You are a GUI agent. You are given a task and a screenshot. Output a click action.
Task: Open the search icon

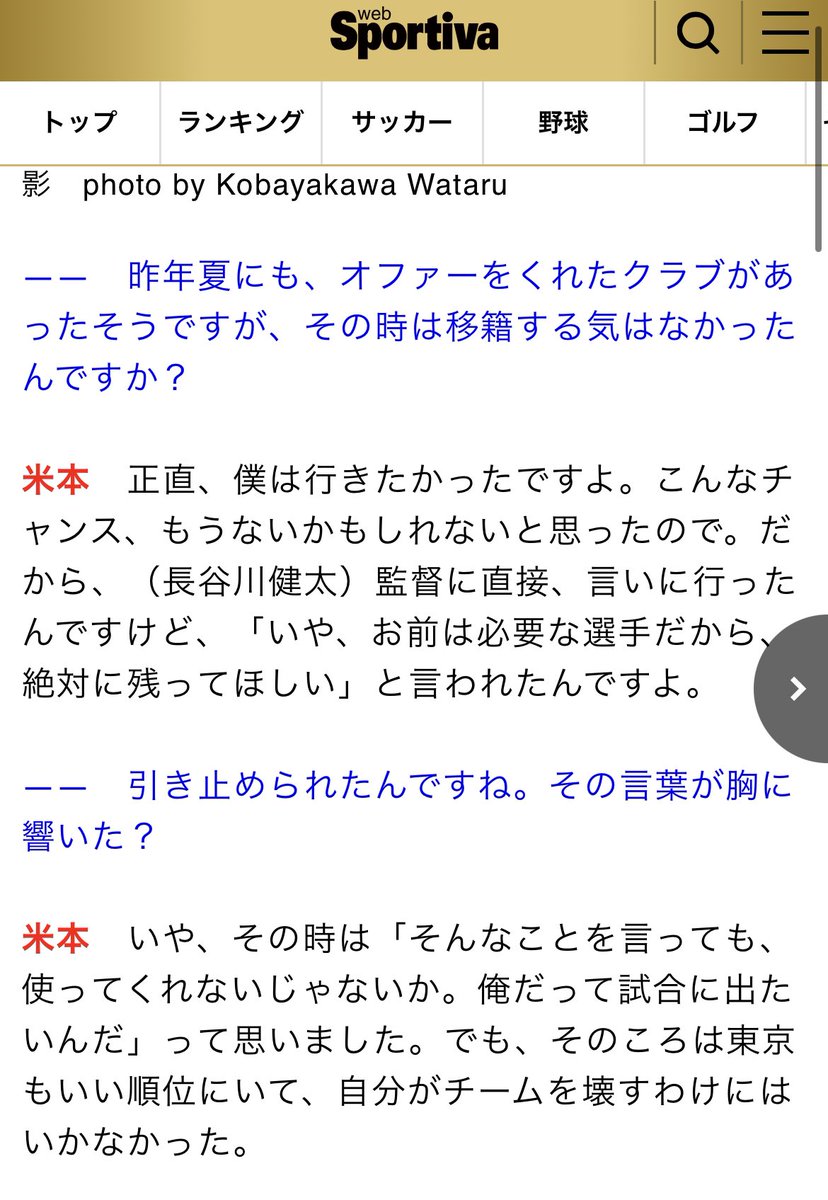click(x=697, y=36)
